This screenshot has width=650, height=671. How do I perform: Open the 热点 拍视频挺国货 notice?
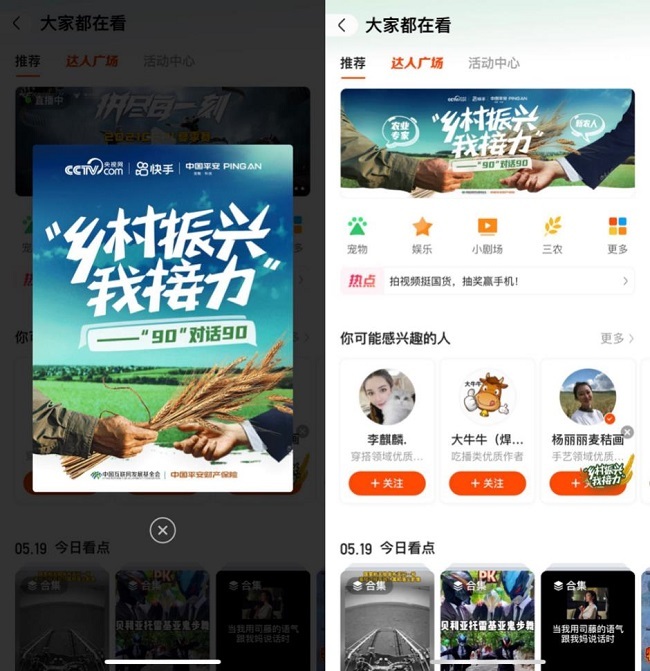click(487, 282)
